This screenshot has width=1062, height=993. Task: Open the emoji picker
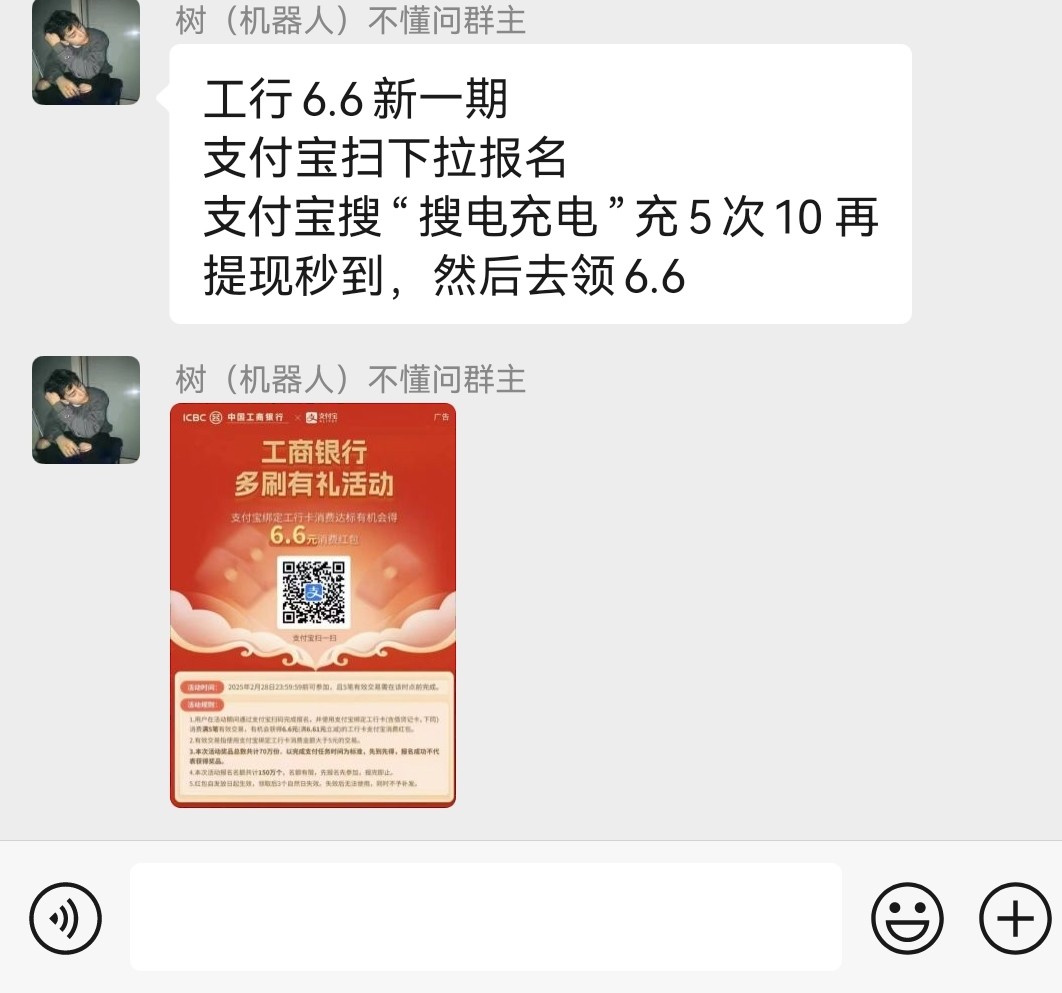907,917
